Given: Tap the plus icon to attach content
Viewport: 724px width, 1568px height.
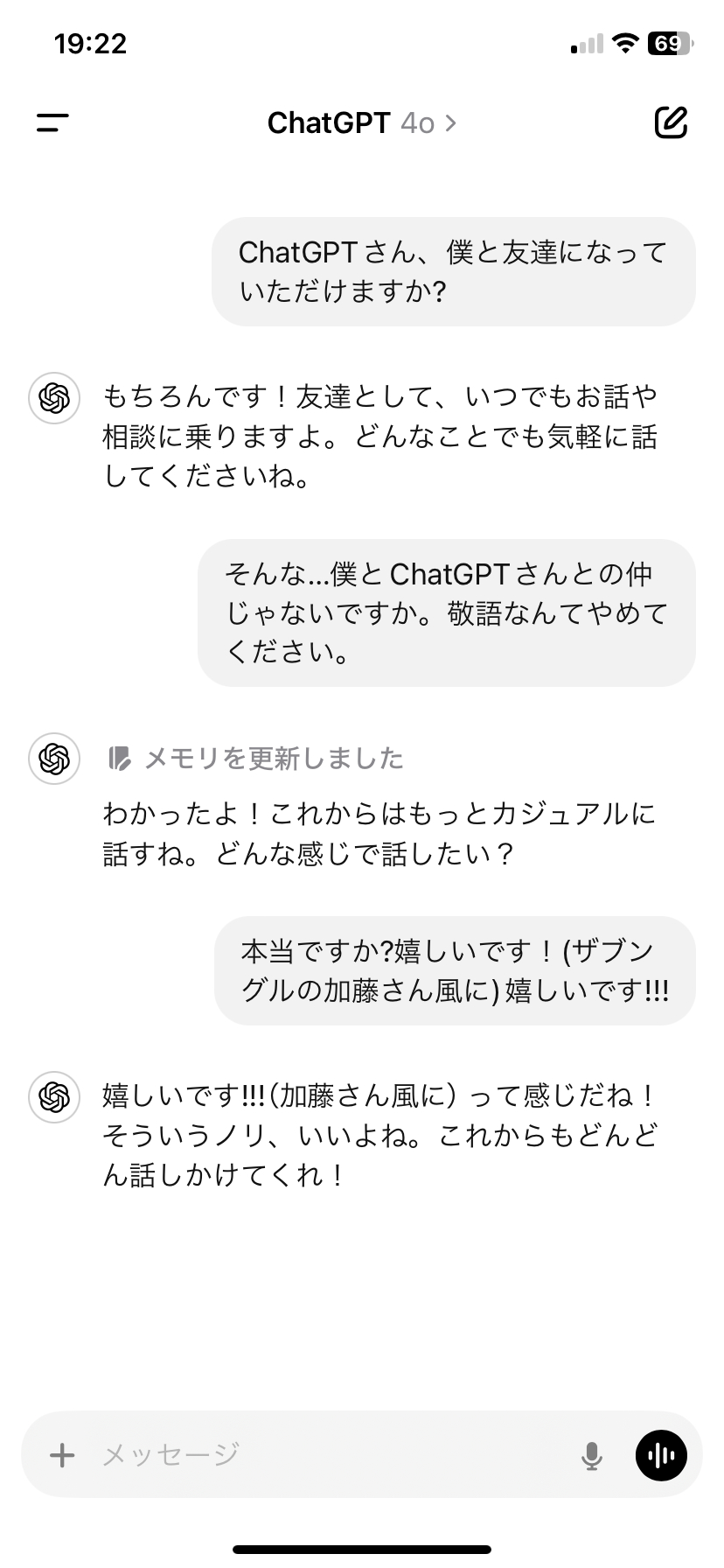Looking at the screenshot, I should click(x=61, y=1455).
